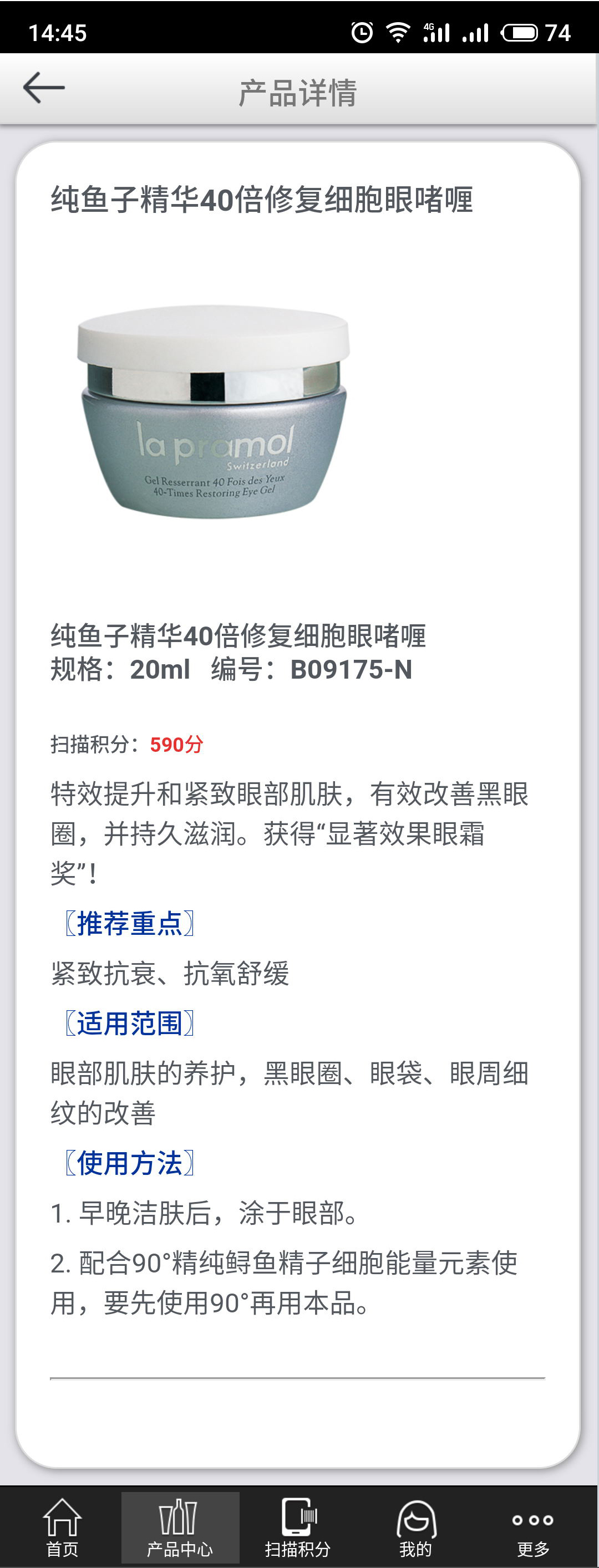Open the 更多 tab
The height and width of the screenshot is (1568, 599).
tap(533, 1526)
